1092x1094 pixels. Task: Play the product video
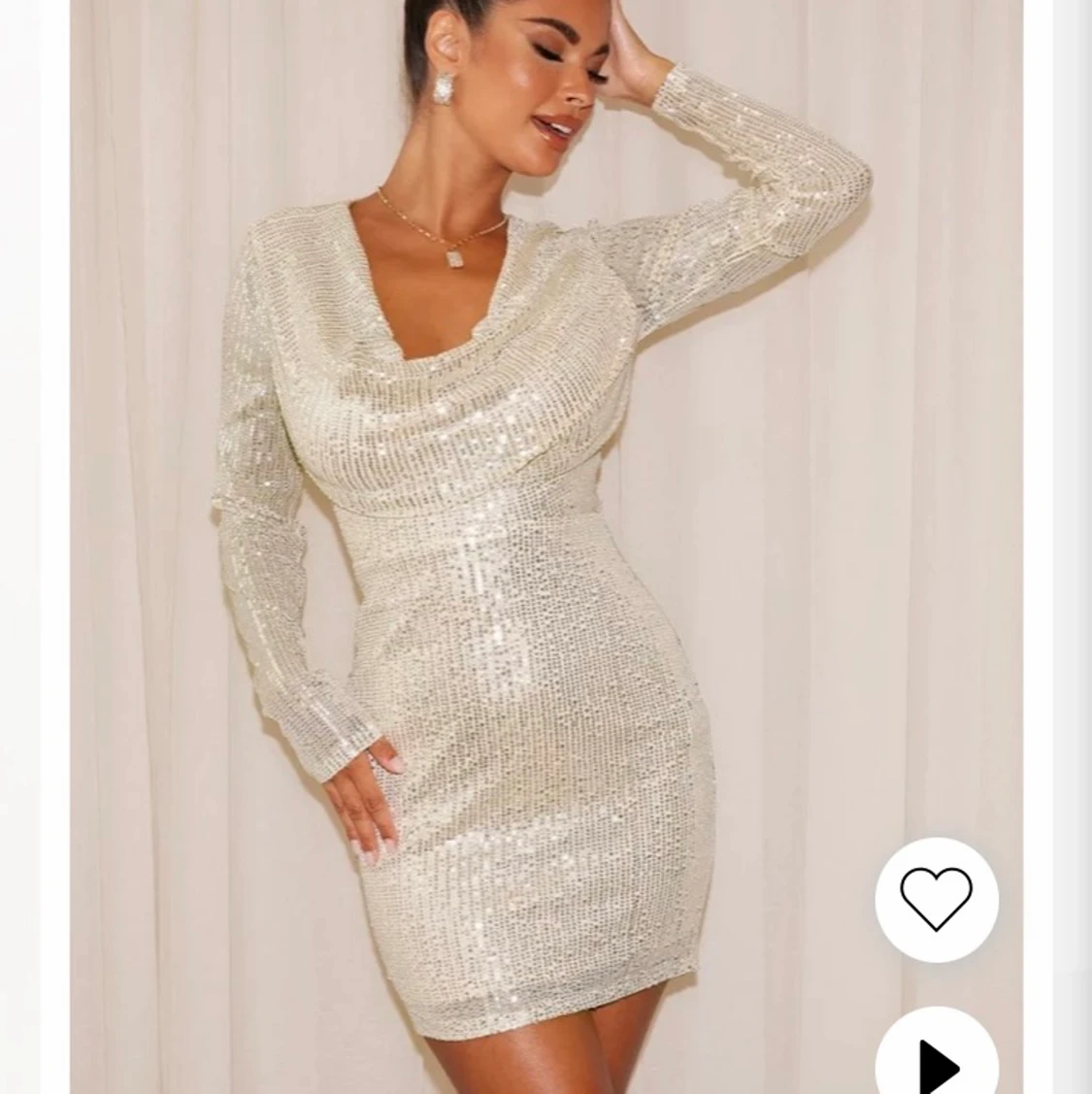point(937,1061)
